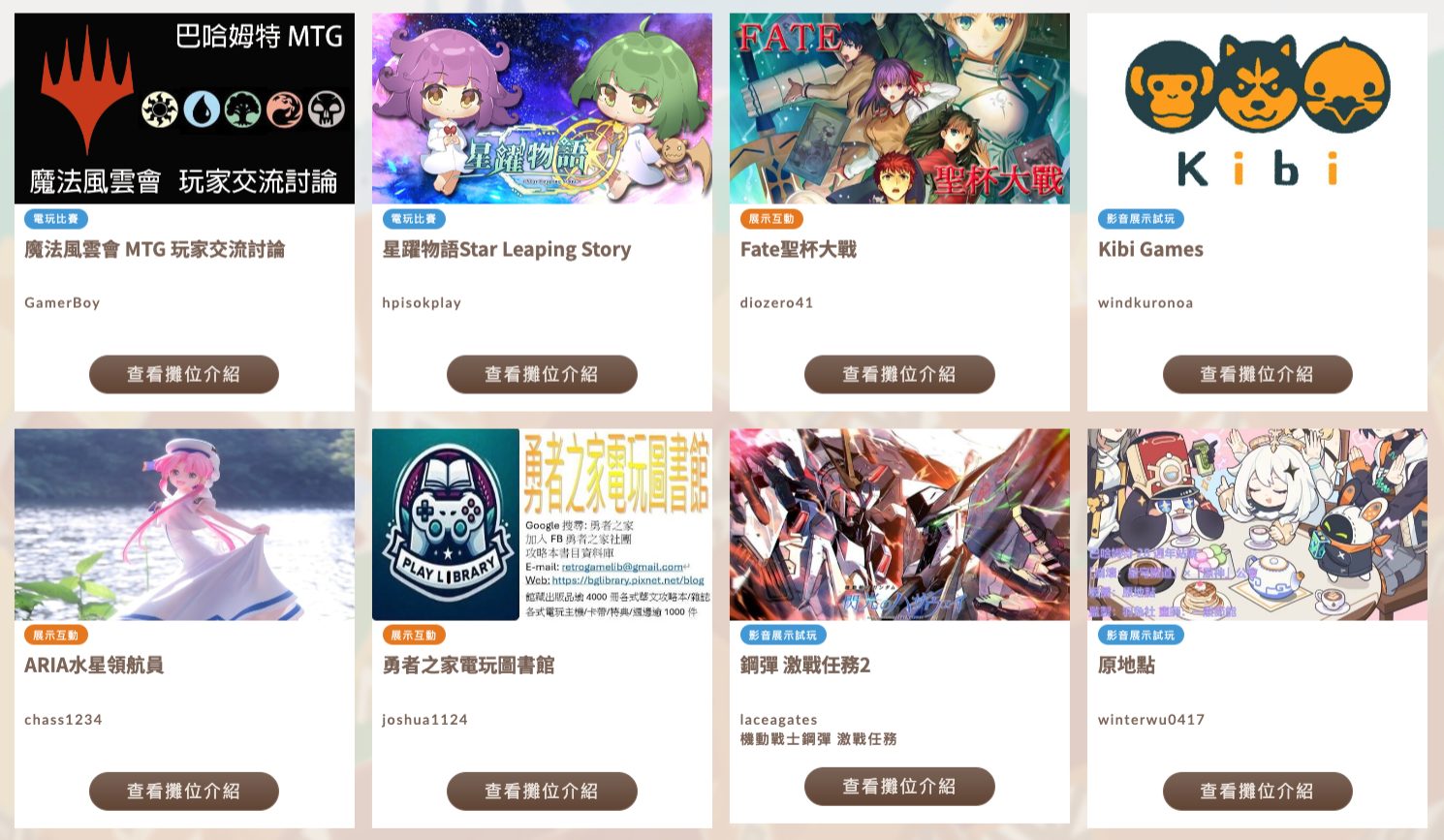Image resolution: width=1444 pixels, height=840 pixels.
Task: Select the 鋼彈 mecha cover image
Action: [899, 524]
